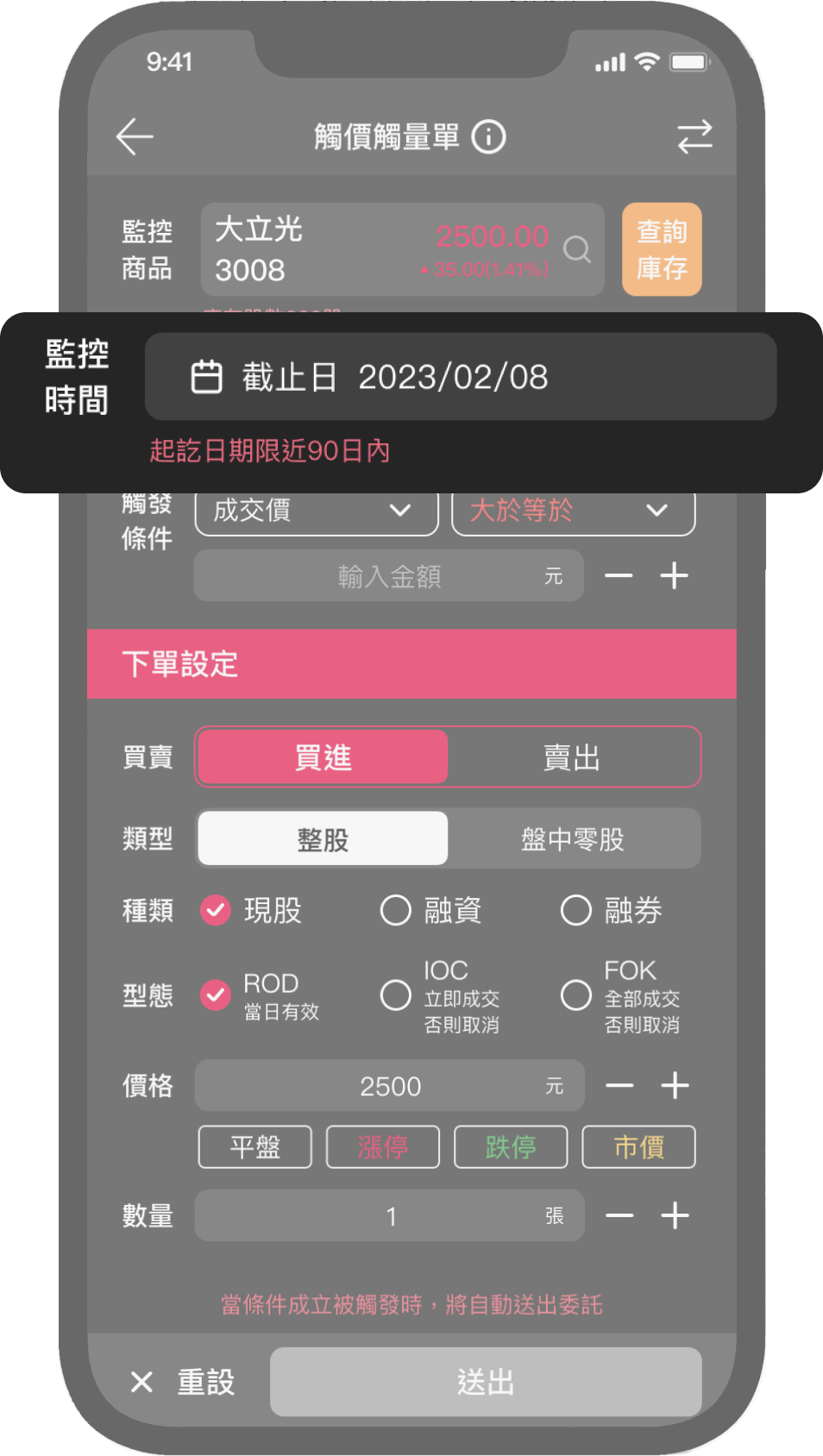Set price to 市價
Screen dimensions: 823x1456
(638, 1147)
